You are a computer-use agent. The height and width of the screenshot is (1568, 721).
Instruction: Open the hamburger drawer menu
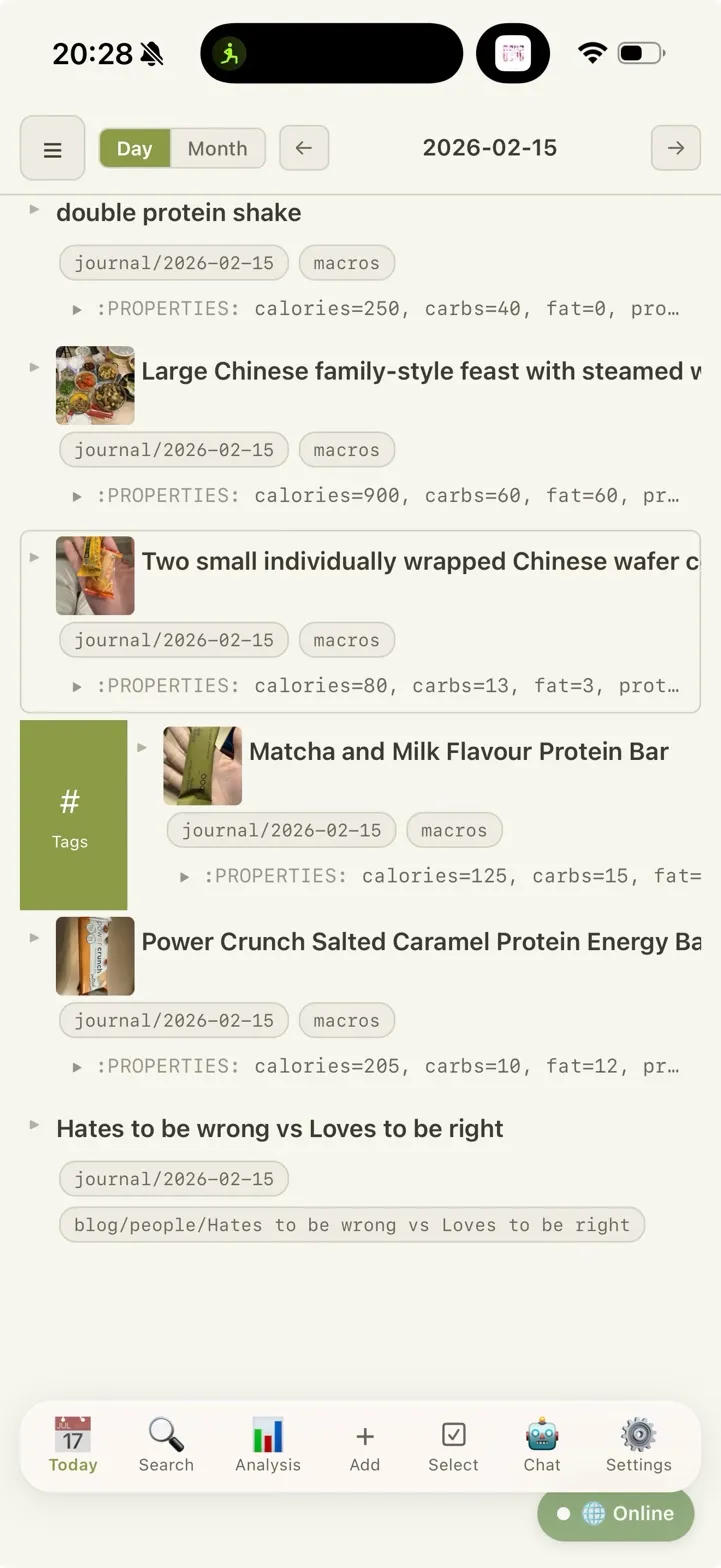tap(52, 149)
